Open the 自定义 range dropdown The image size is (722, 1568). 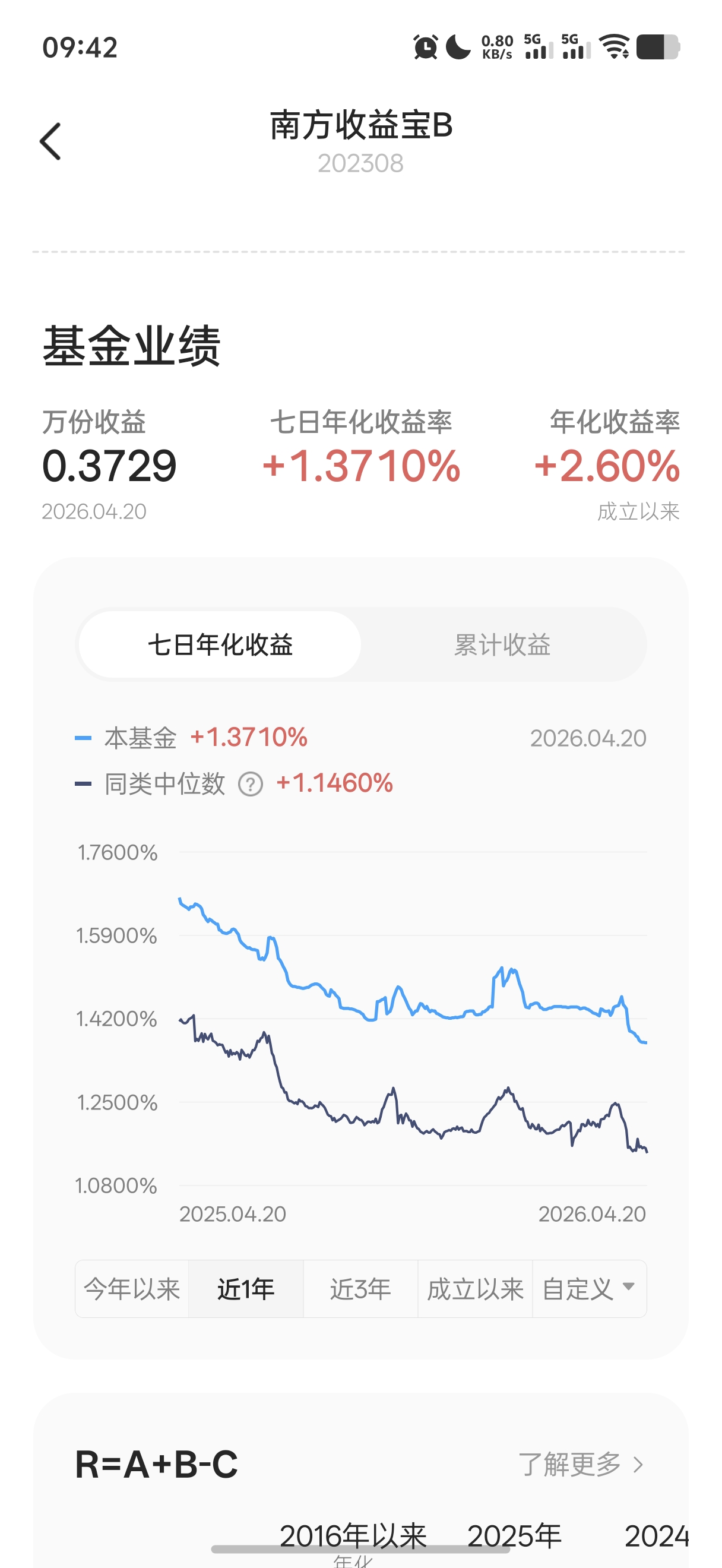pos(589,1289)
